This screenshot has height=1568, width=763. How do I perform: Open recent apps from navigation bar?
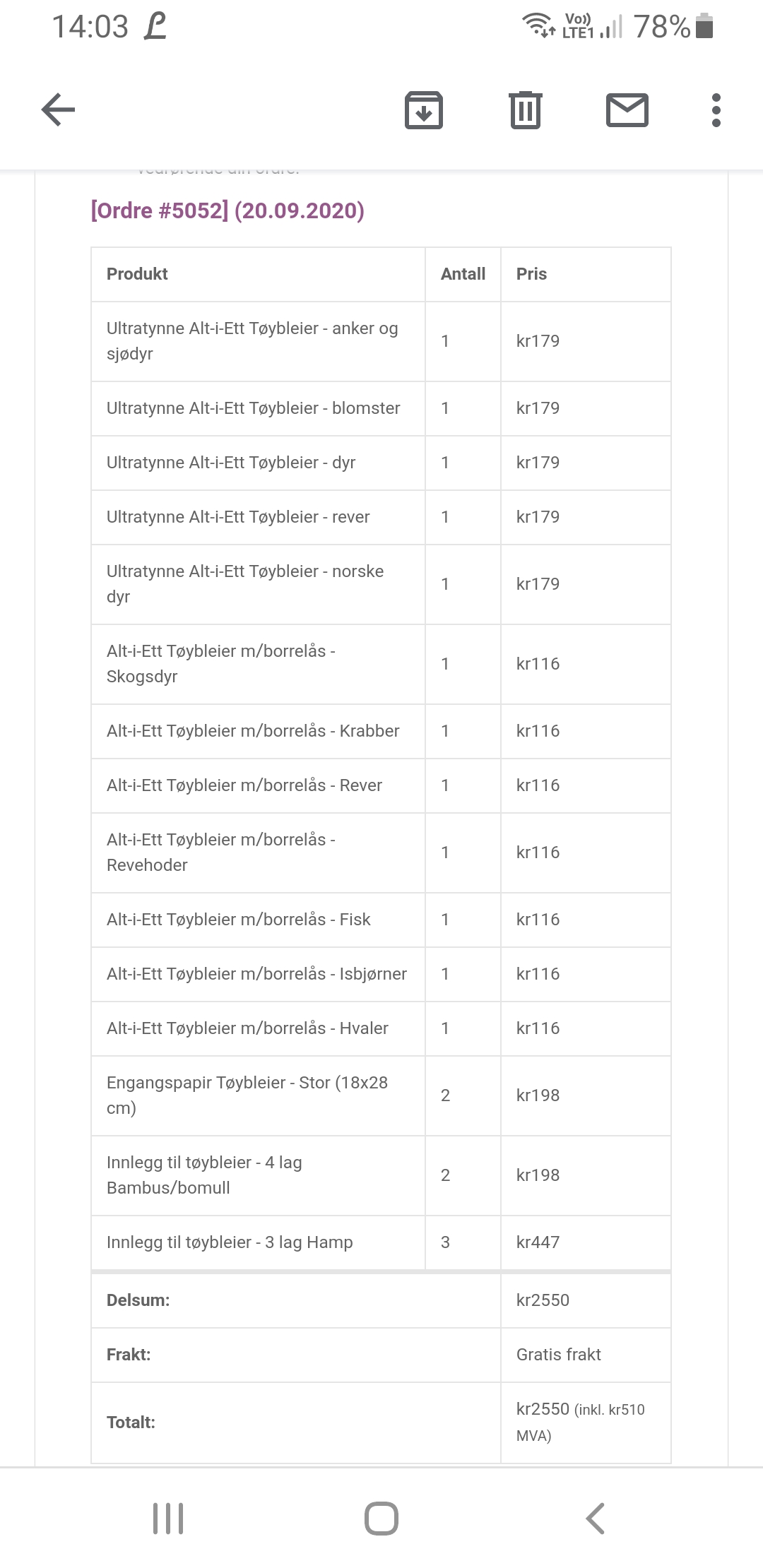pyautogui.click(x=168, y=1518)
